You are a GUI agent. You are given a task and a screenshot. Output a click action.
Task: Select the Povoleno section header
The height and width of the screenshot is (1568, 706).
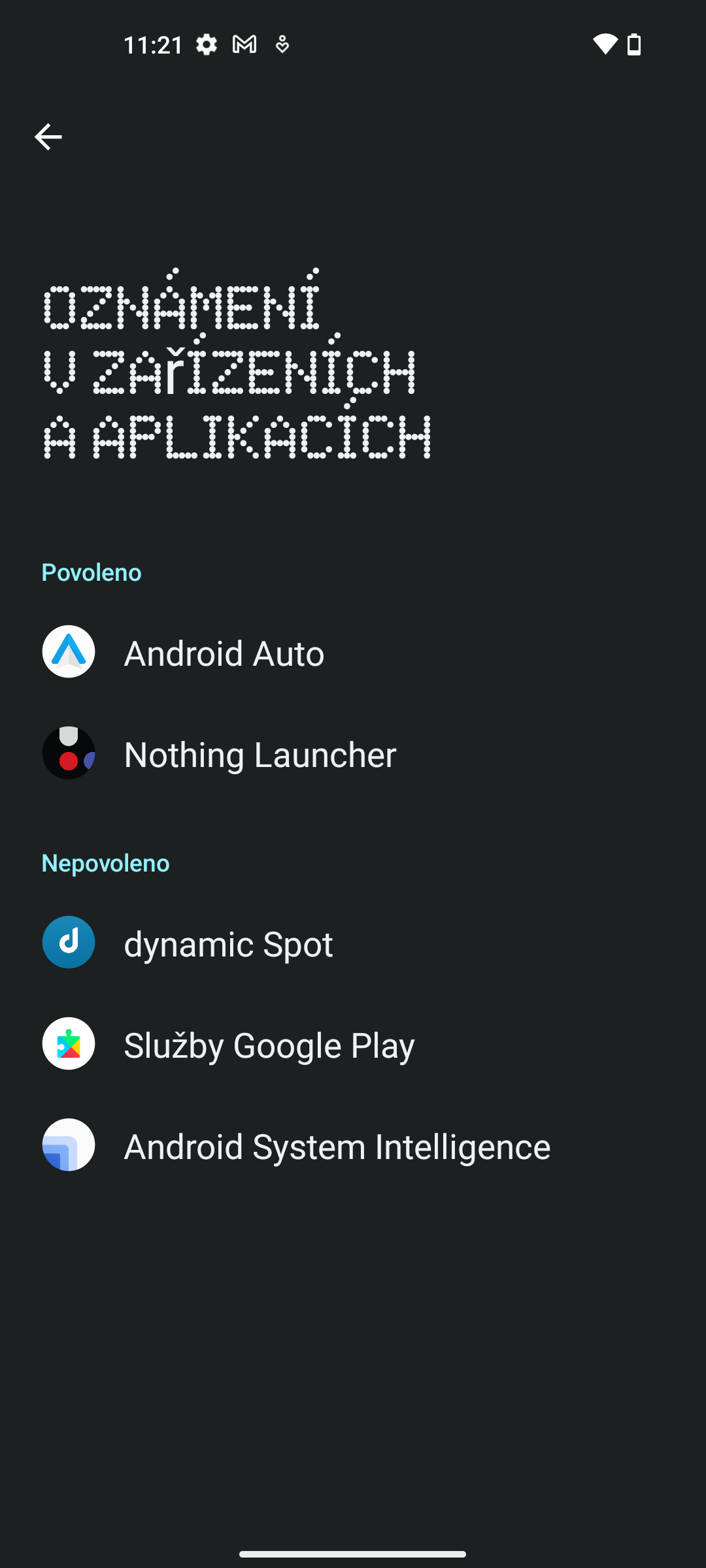tap(92, 573)
